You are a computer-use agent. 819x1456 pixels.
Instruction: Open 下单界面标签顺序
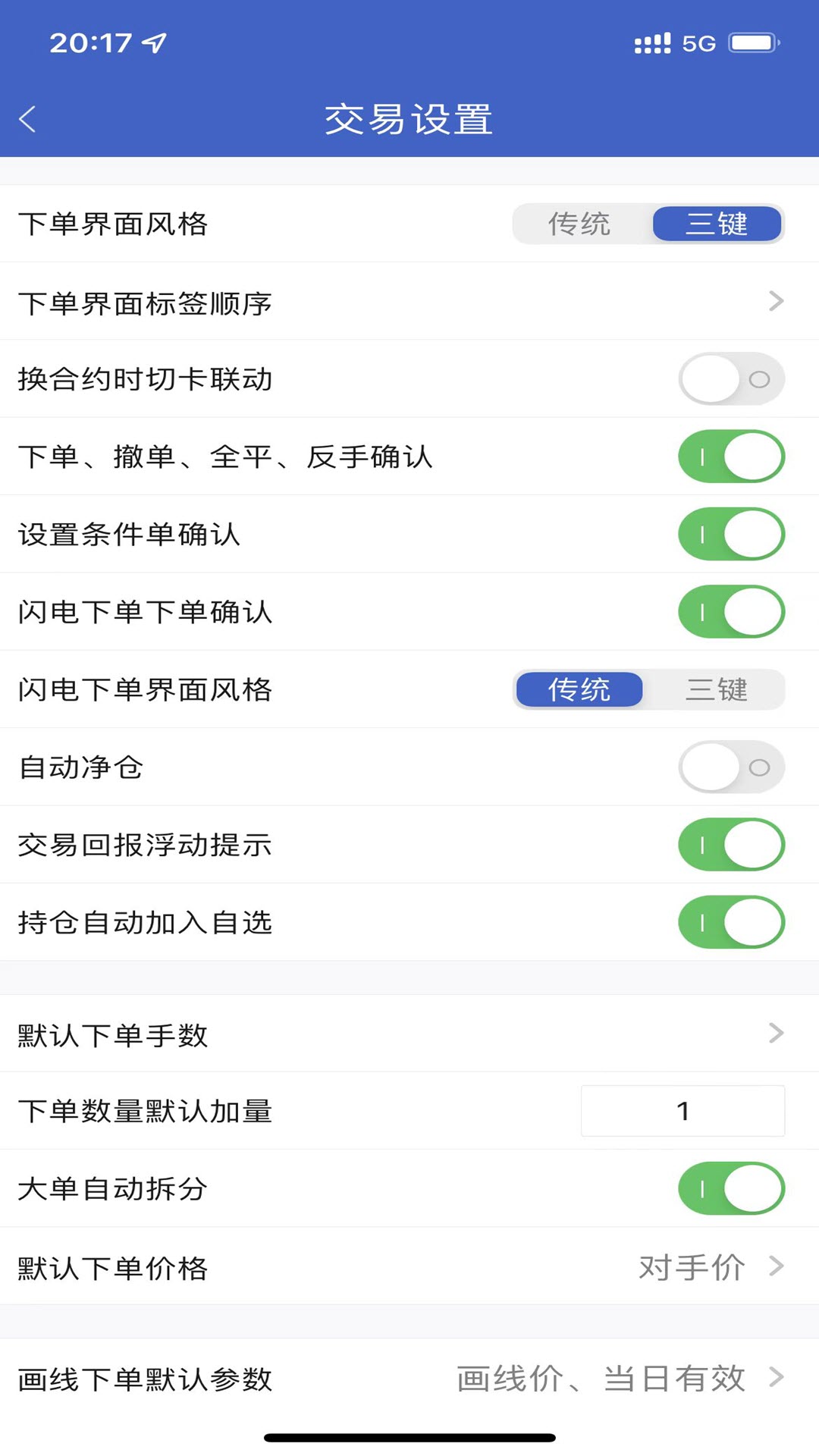click(x=409, y=302)
